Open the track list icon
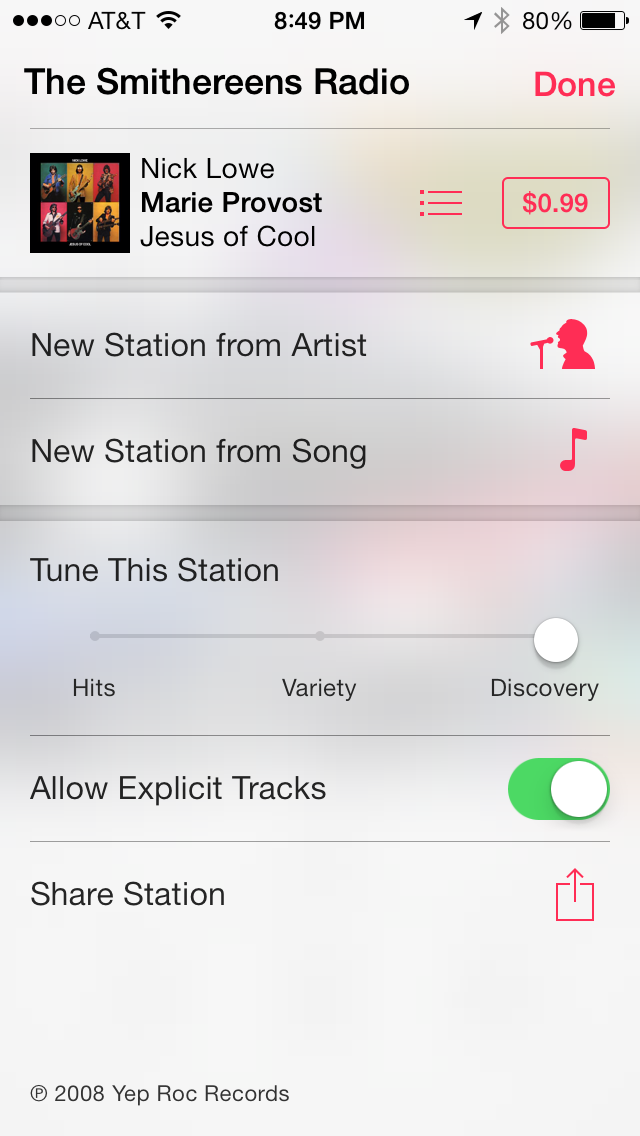This screenshot has height=1136, width=640. click(440, 203)
